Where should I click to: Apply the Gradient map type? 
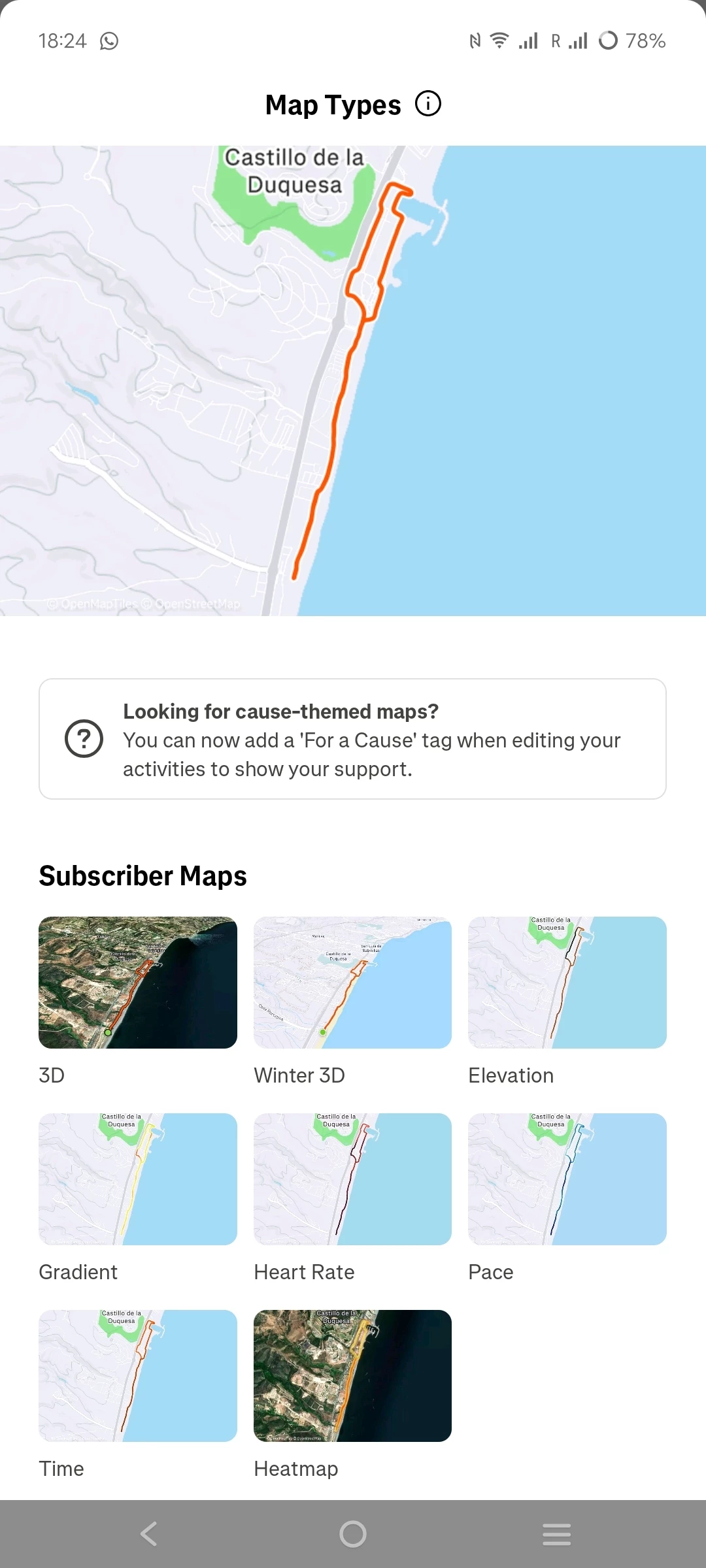pos(137,1179)
